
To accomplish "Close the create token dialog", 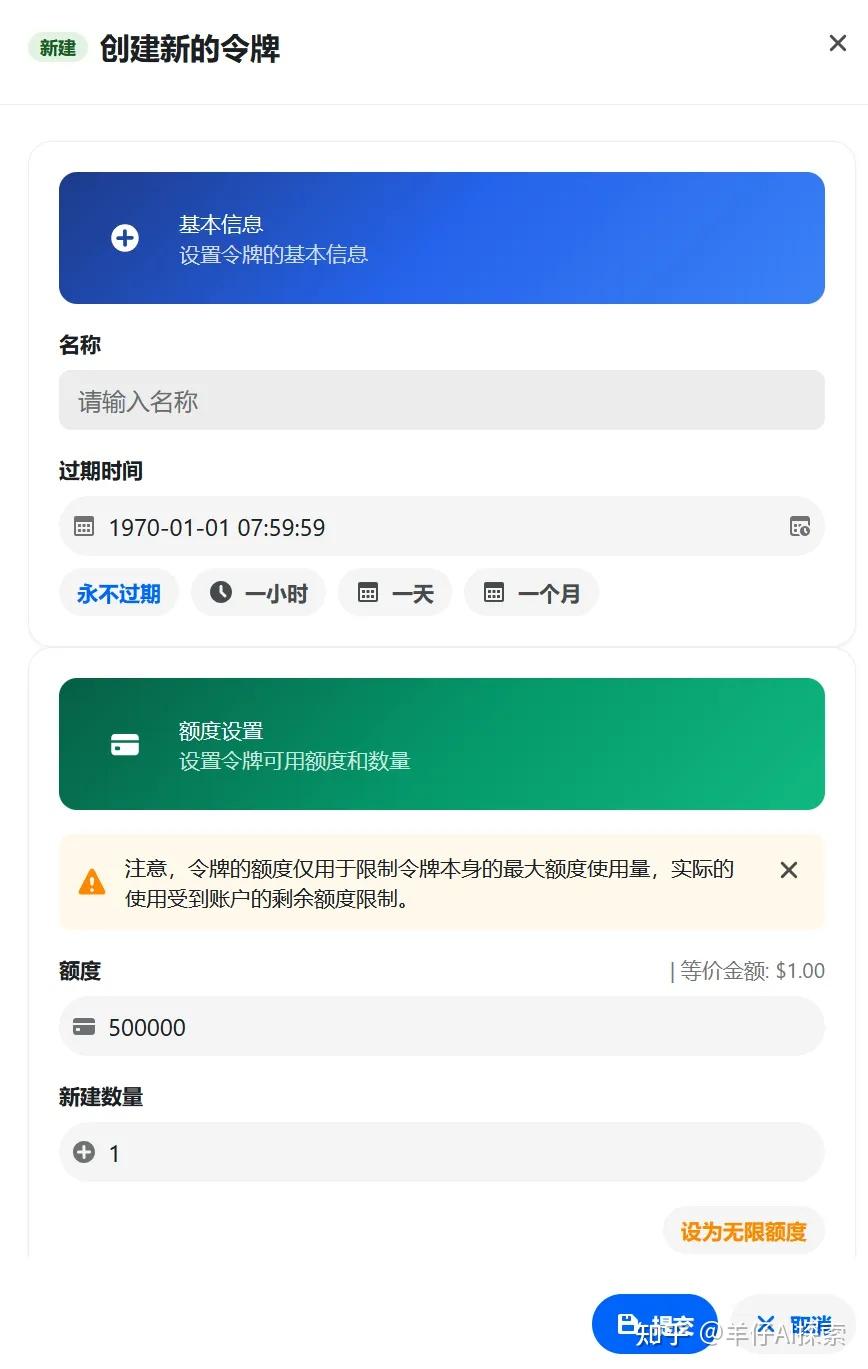I will click(837, 43).
